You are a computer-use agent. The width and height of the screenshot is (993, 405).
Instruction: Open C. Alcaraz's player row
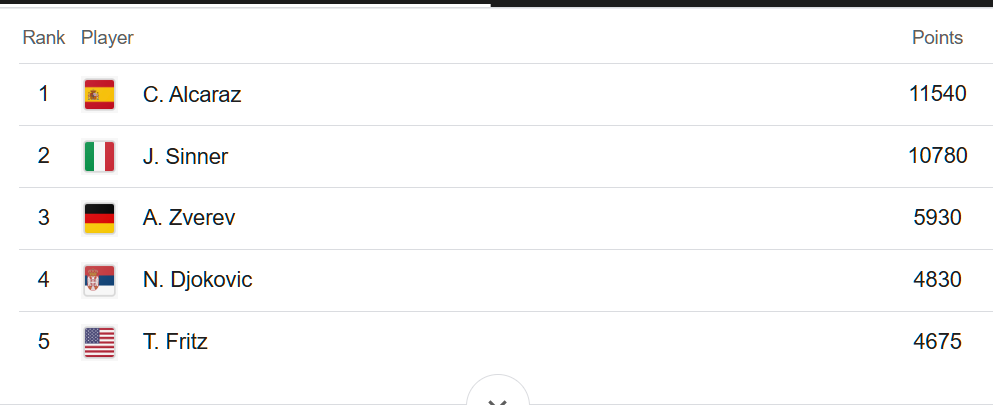192,95
